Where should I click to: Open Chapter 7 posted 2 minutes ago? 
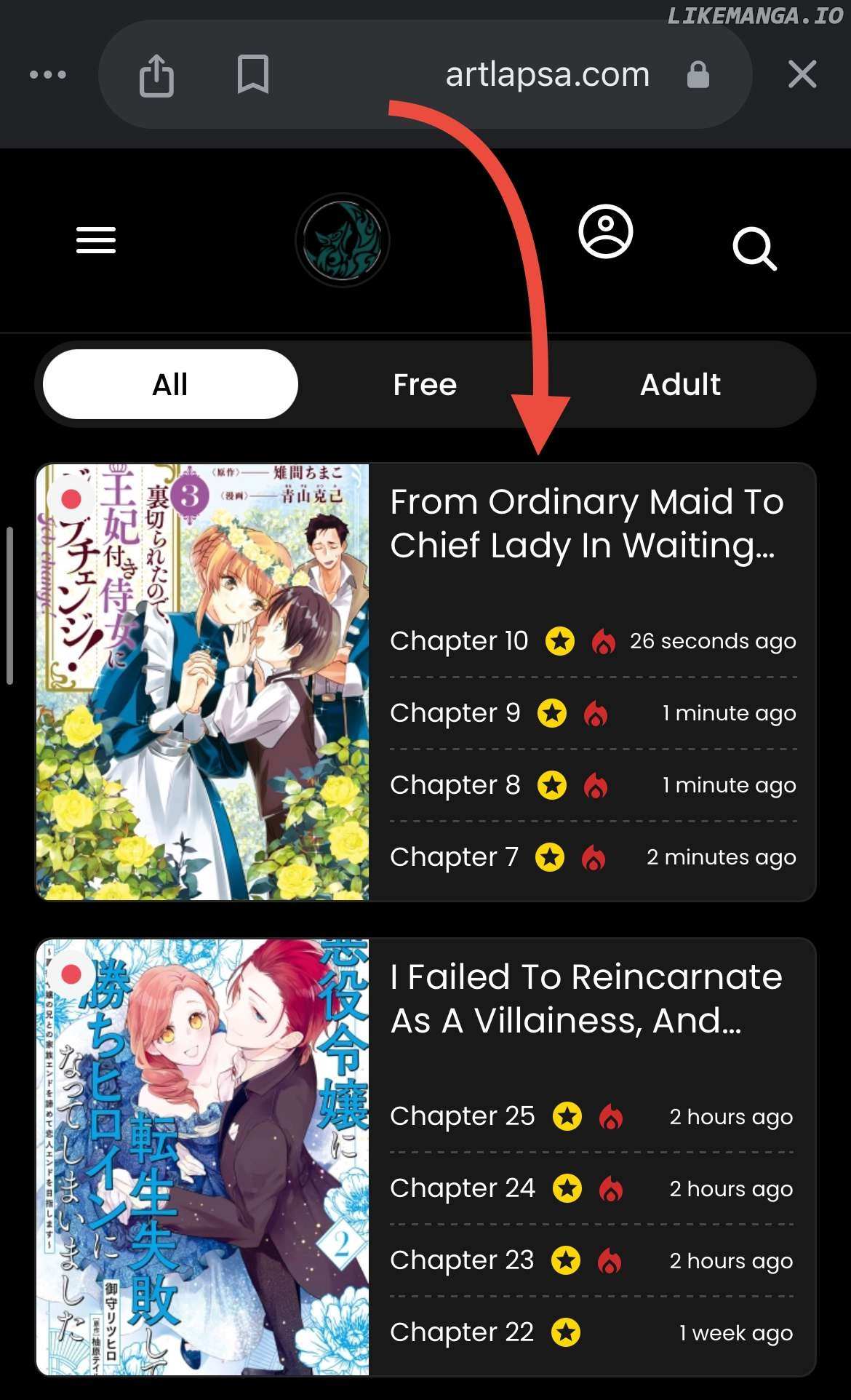(455, 857)
